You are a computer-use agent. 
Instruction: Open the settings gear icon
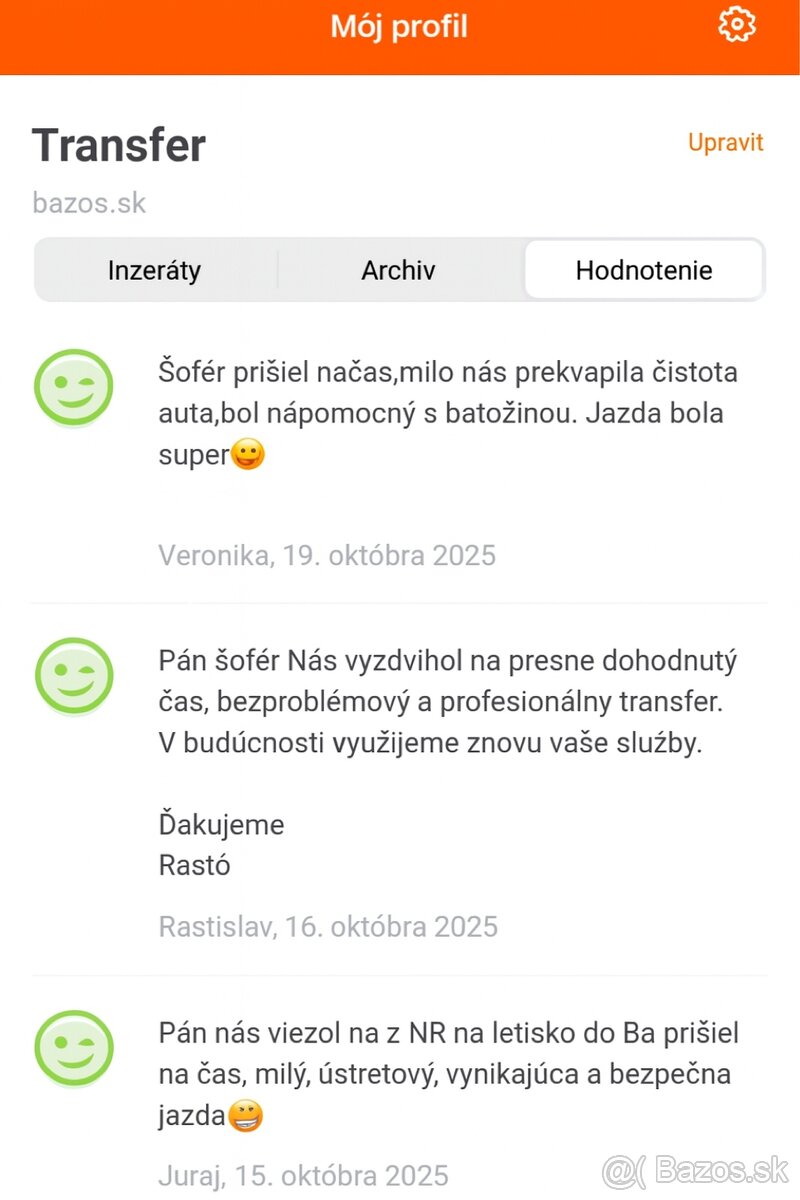tap(737, 27)
